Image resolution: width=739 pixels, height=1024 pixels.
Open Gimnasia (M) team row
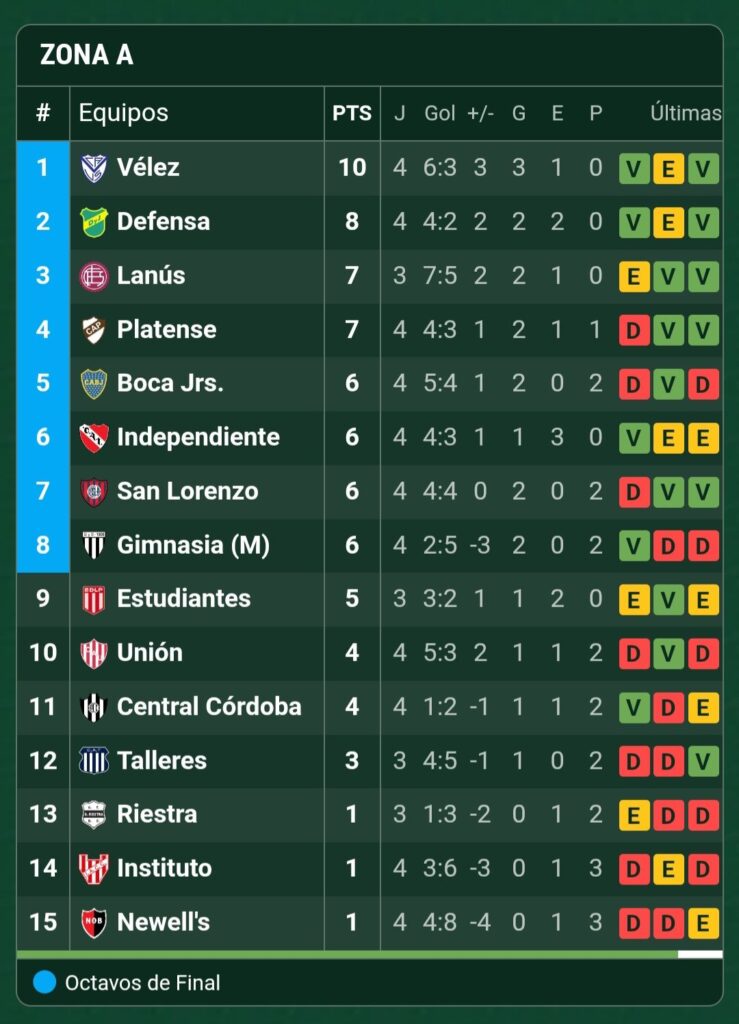(193, 545)
